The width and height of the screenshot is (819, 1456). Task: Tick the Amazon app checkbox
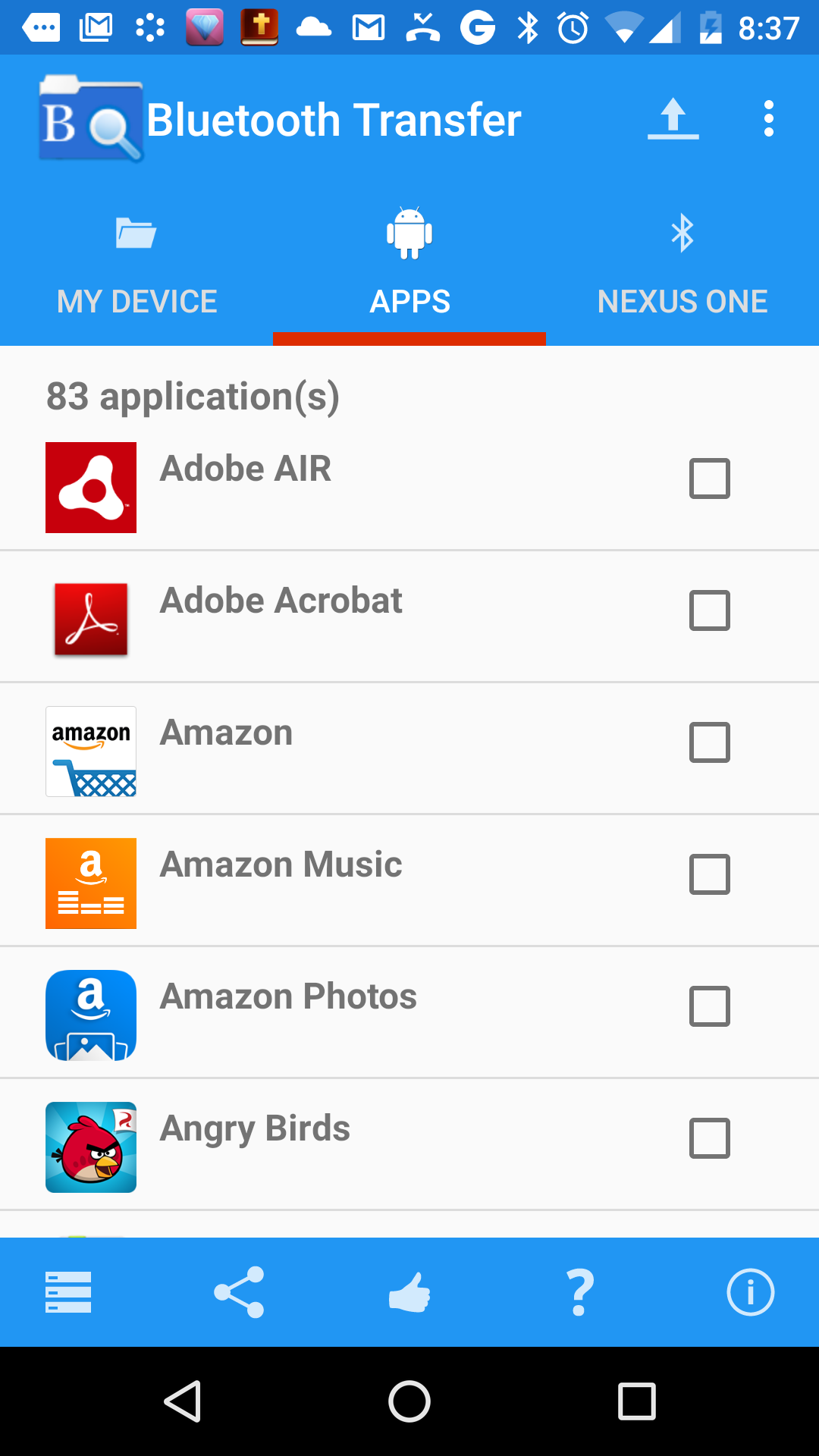click(x=710, y=742)
